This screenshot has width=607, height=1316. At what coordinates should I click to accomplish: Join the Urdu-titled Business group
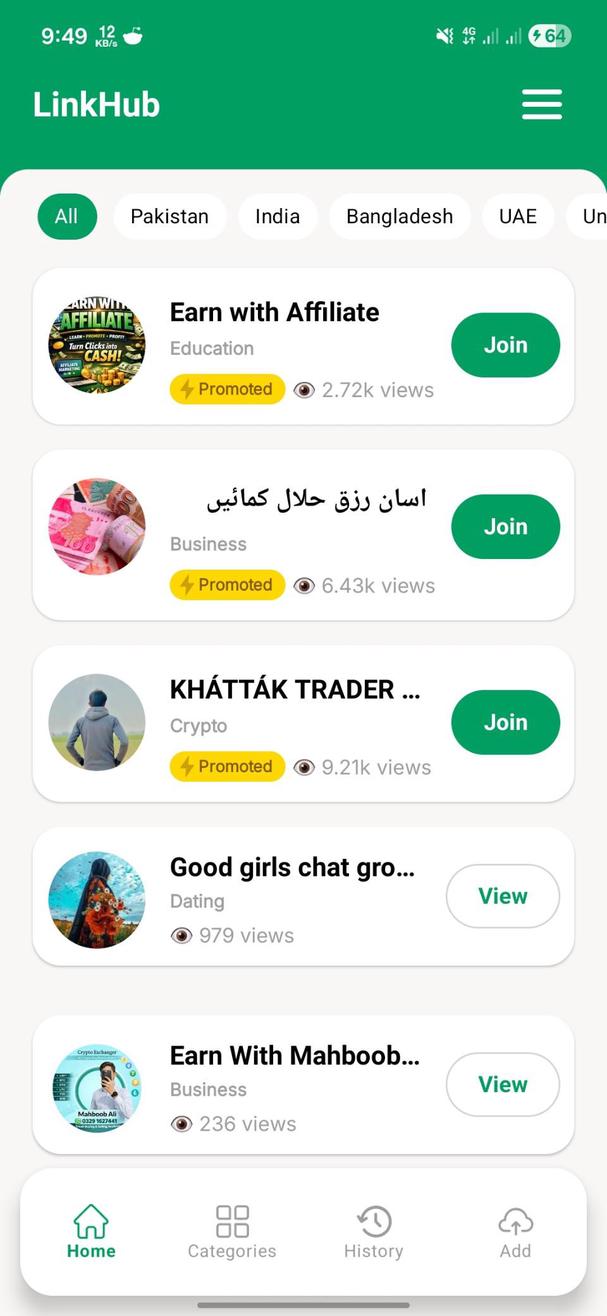point(505,527)
